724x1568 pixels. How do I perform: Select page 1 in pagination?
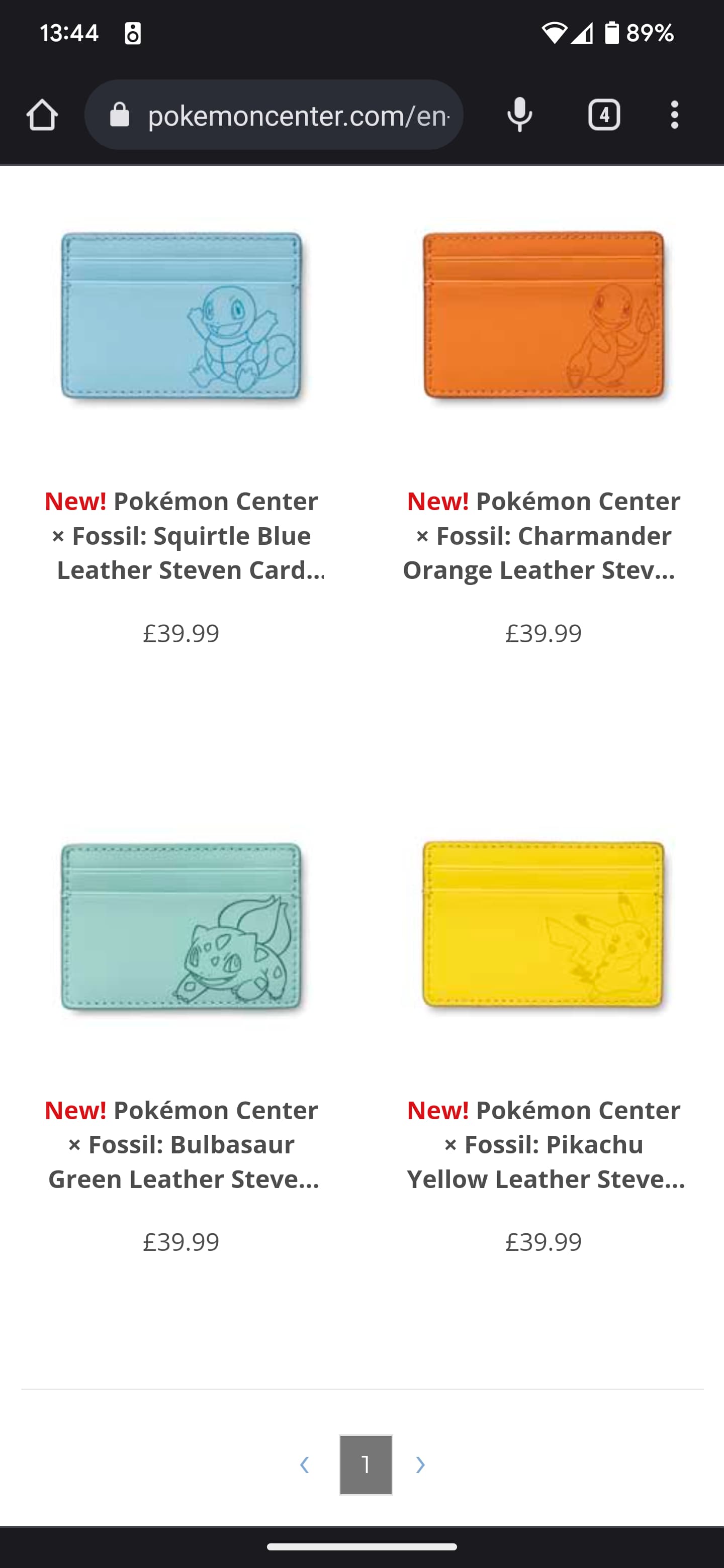(366, 1464)
